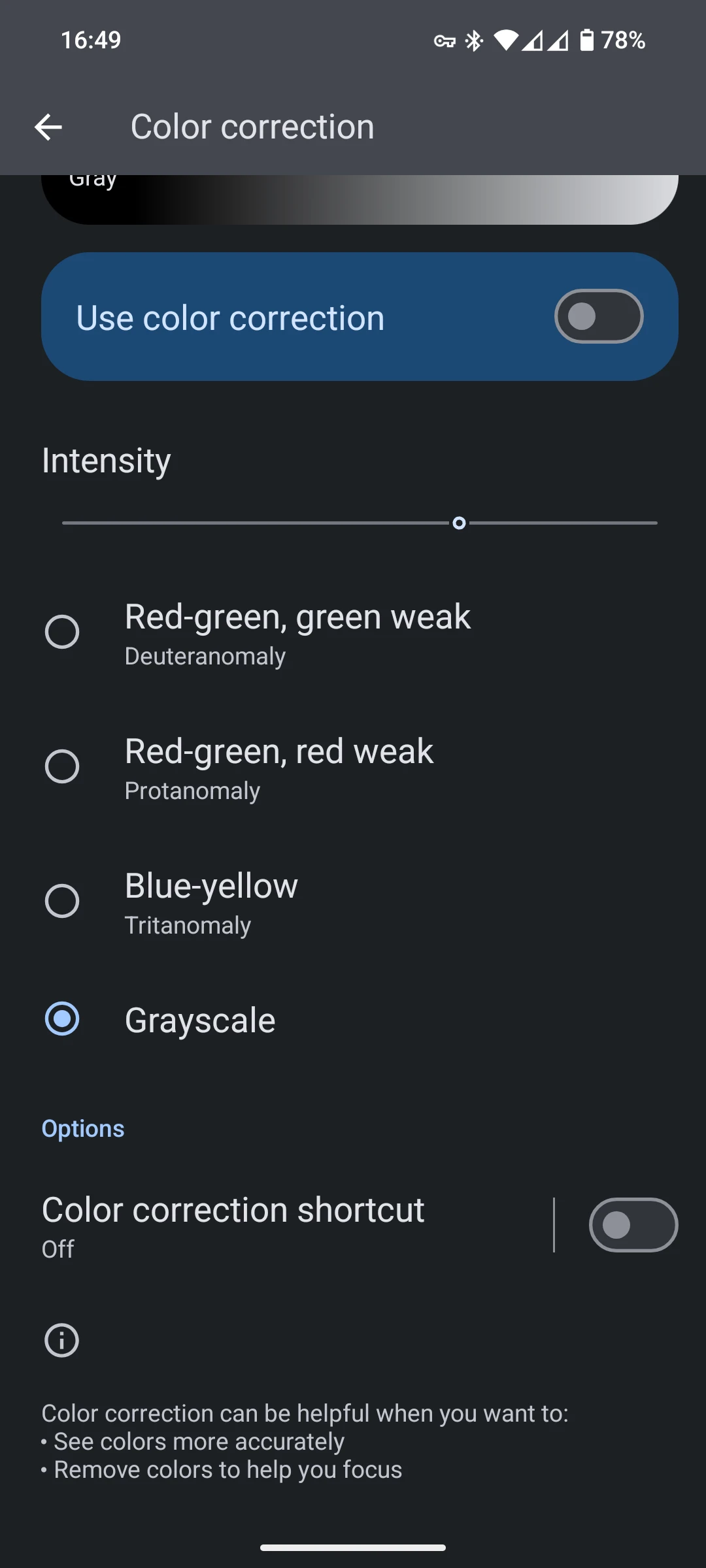The width and height of the screenshot is (706, 1568).
Task: Enable the Use color correction switch
Action: pyautogui.click(x=597, y=316)
